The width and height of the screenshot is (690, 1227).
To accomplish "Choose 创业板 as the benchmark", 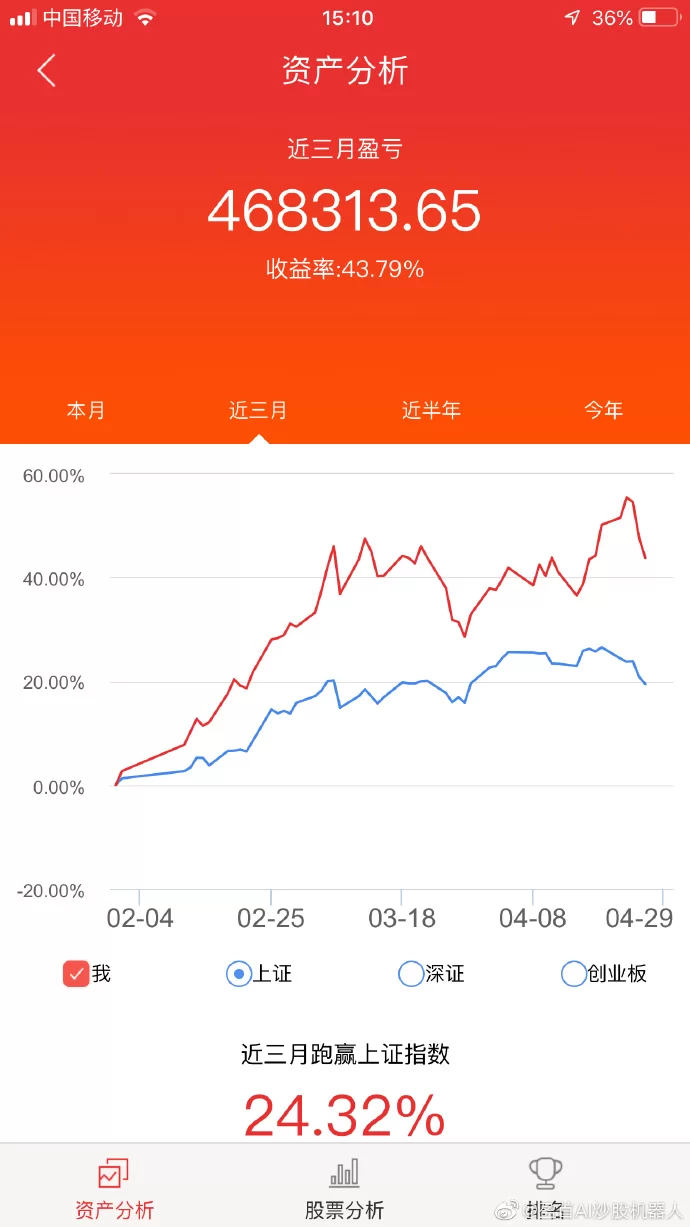I will tap(574, 973).
